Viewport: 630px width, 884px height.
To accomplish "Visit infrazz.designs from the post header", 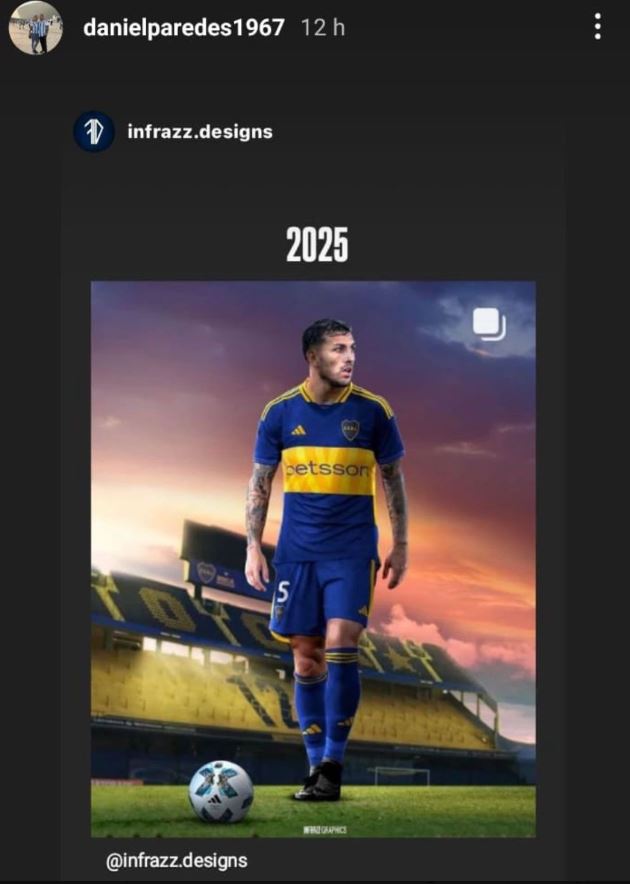I will click(199, 132).
